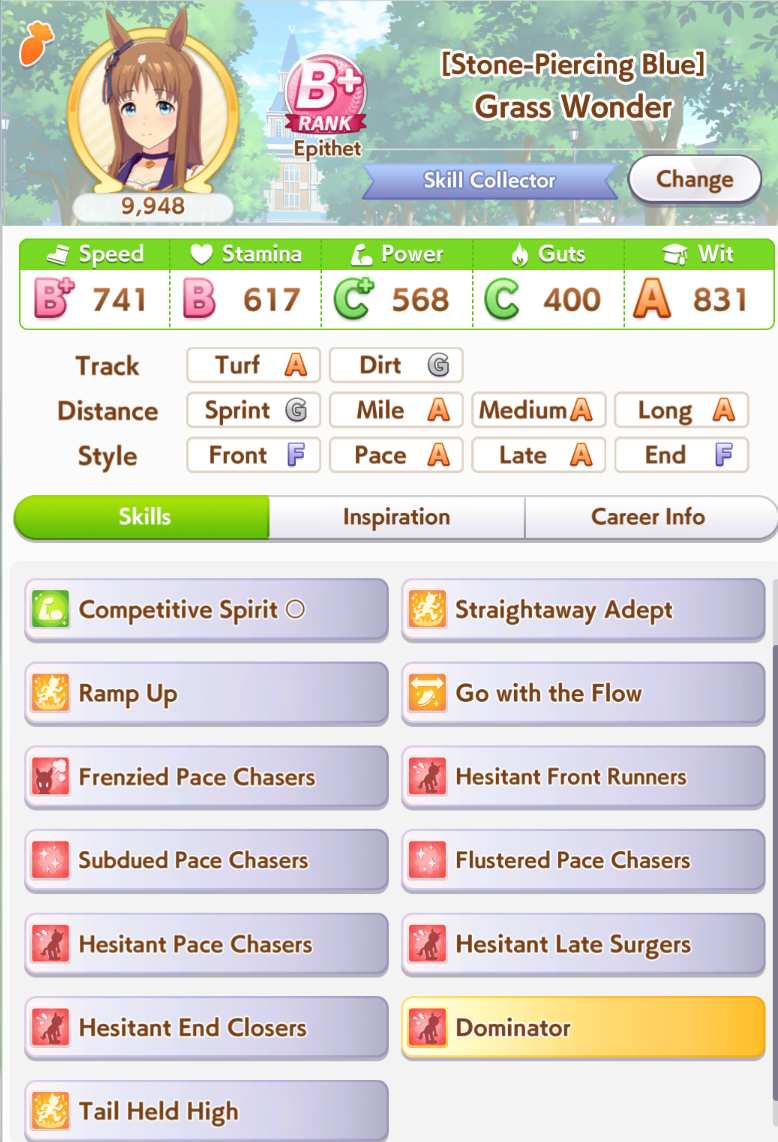778x1142 pixels.
Task: Open Hesitant Late Surgers skill
Action: pyautogui.click(x=583, y=944)
